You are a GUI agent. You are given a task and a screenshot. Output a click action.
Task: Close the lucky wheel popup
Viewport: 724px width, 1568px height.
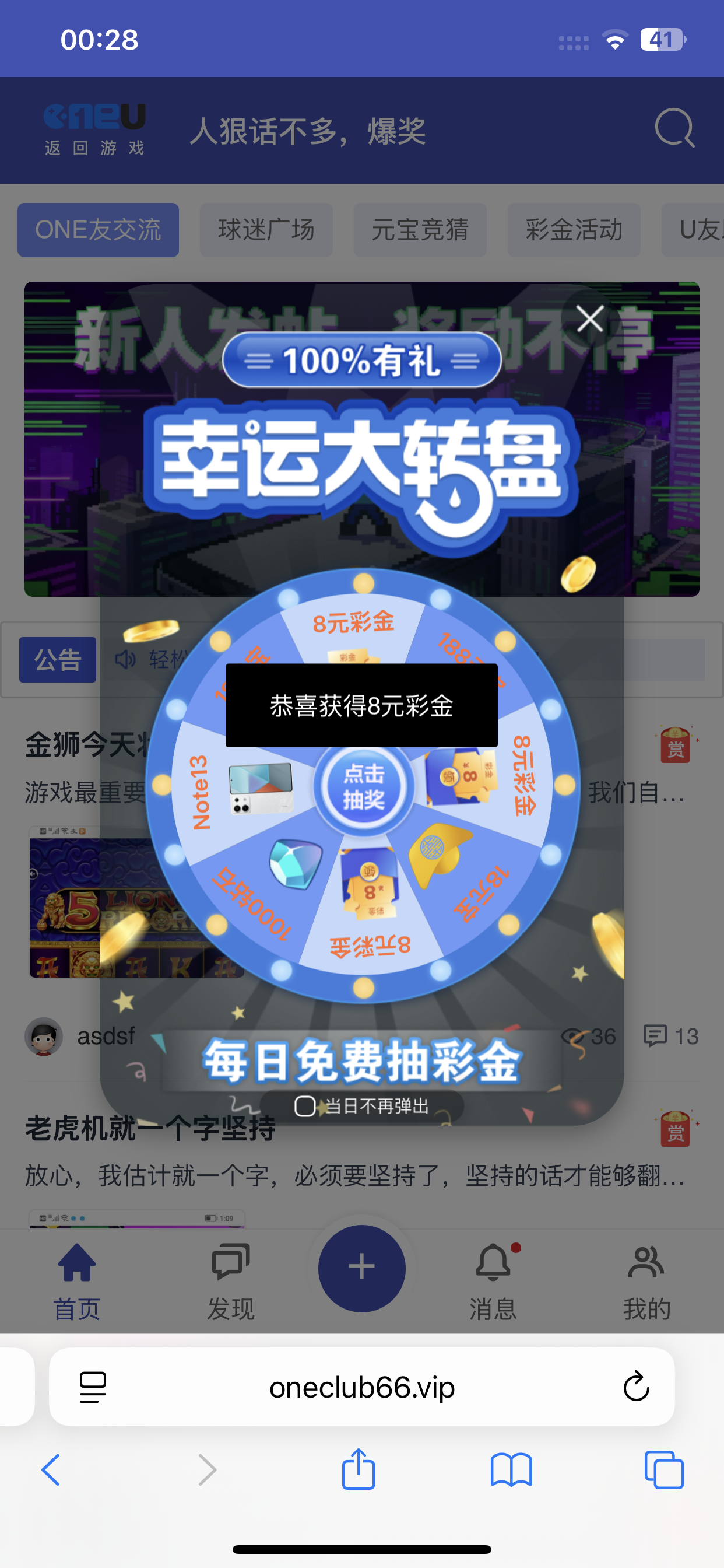pyautogui.click(x=589, y=318)
